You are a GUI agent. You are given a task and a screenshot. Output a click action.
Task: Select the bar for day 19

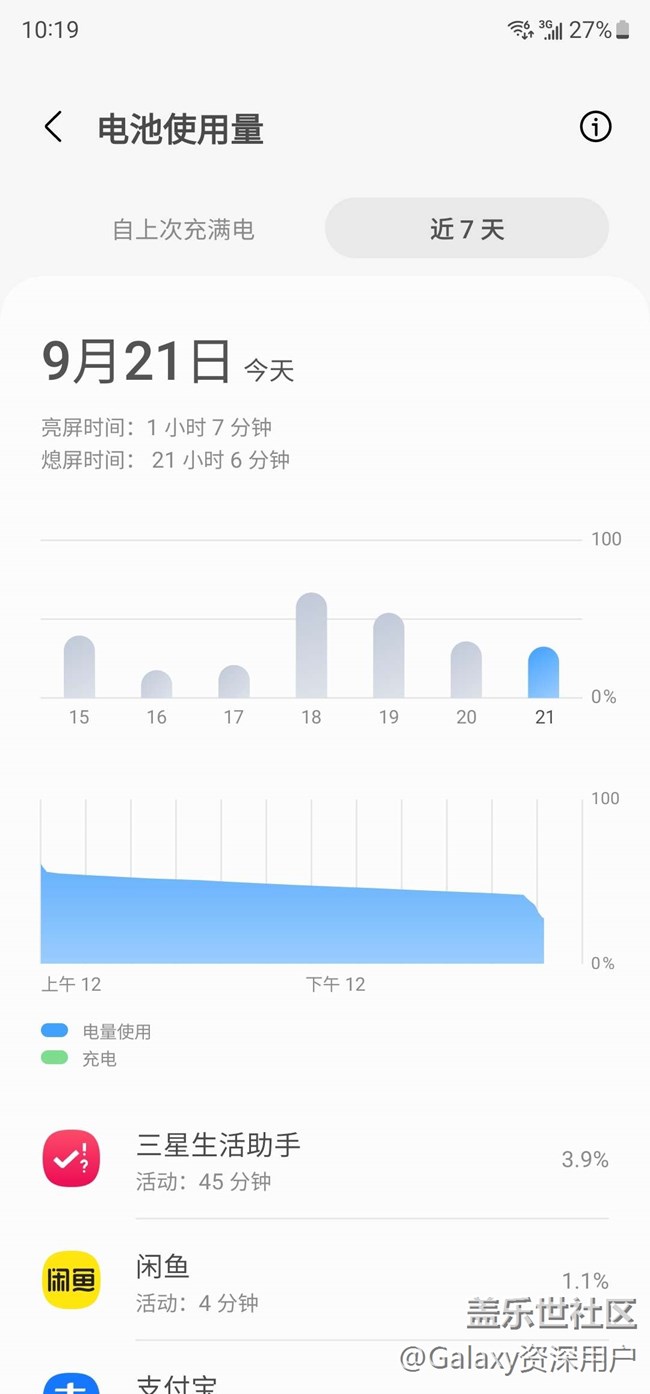coord(388,656)
